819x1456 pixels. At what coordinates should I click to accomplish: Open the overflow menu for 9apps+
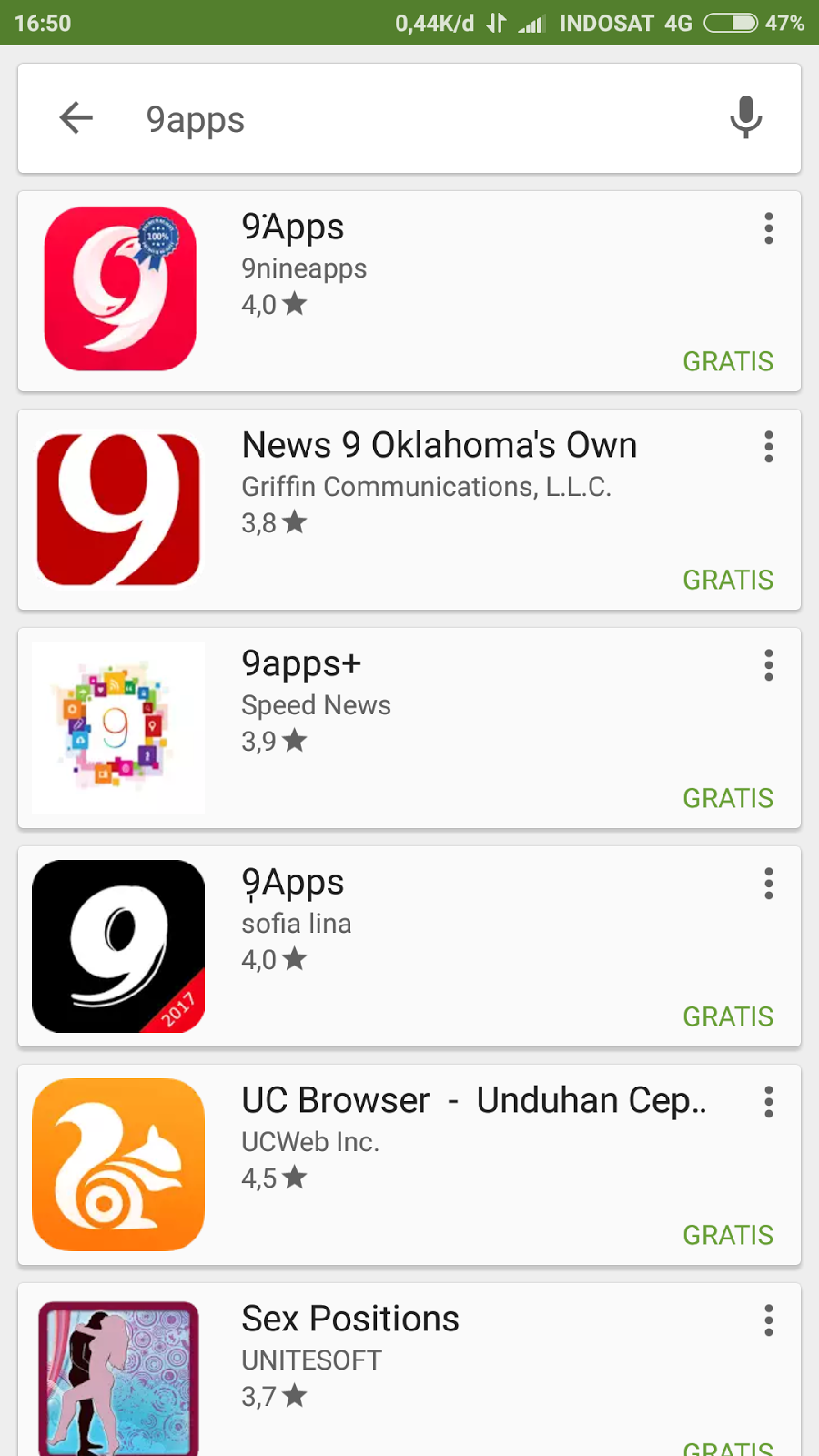coord(768,666)
